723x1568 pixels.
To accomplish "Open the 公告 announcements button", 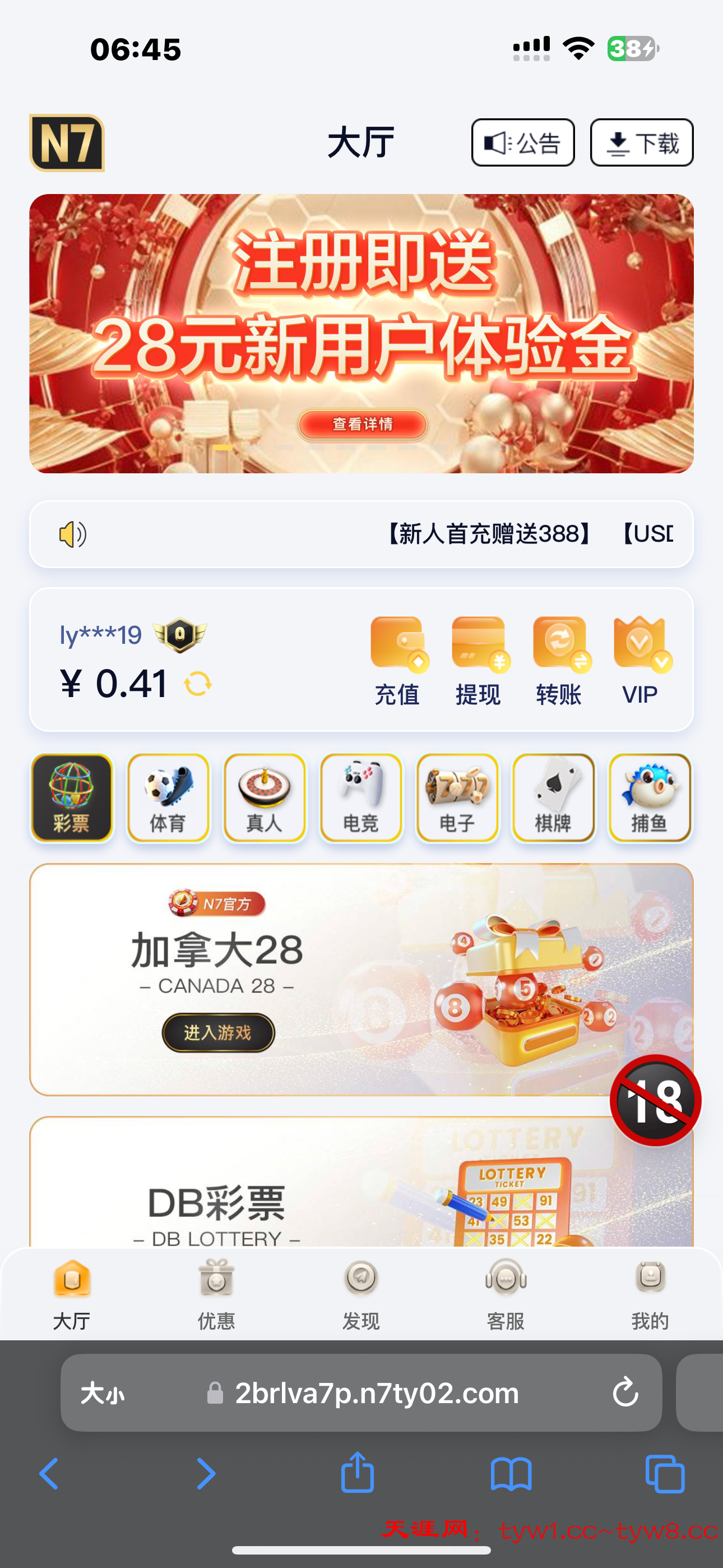I will 523,143.
